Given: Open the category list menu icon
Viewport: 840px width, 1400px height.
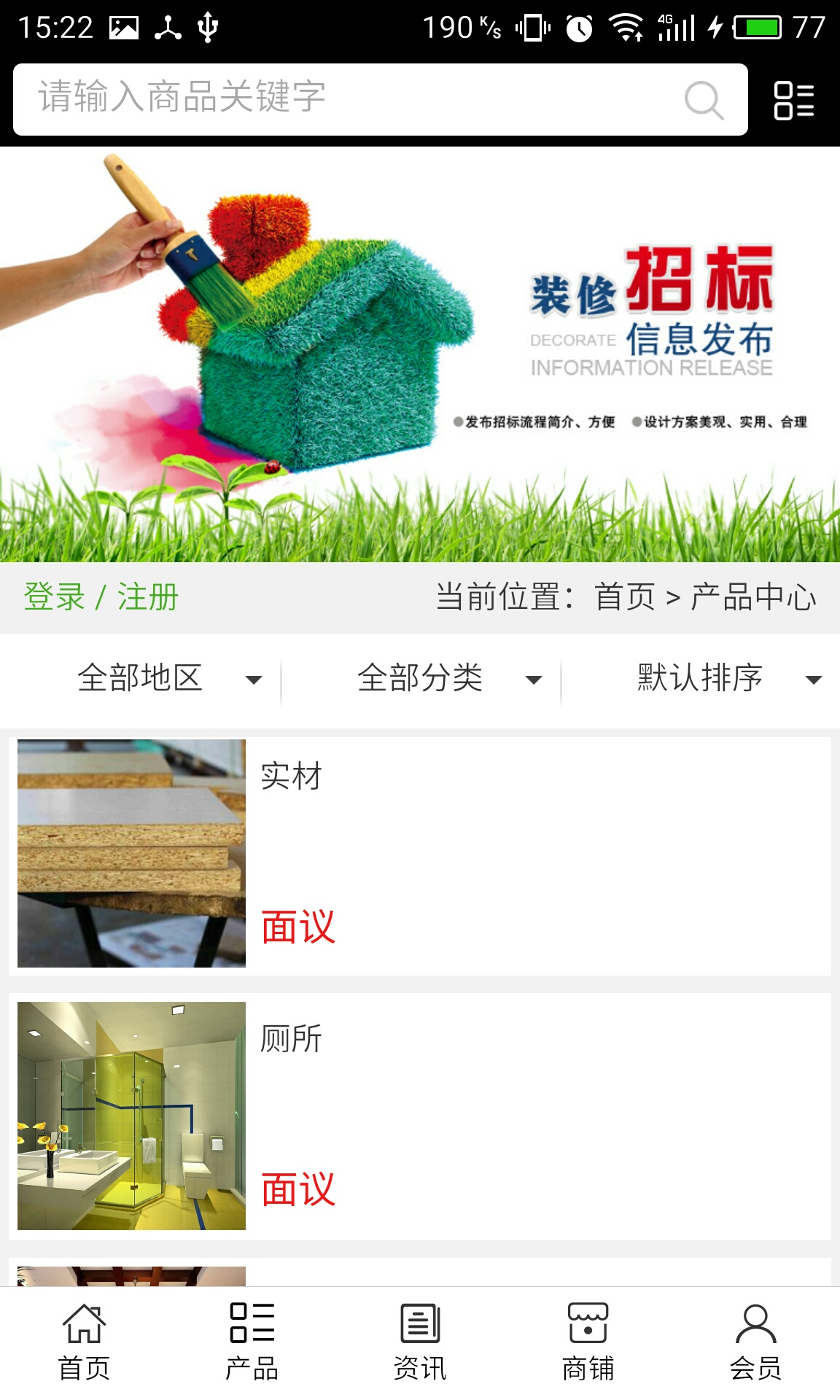Looking at the screenshot, I should 793,100.
